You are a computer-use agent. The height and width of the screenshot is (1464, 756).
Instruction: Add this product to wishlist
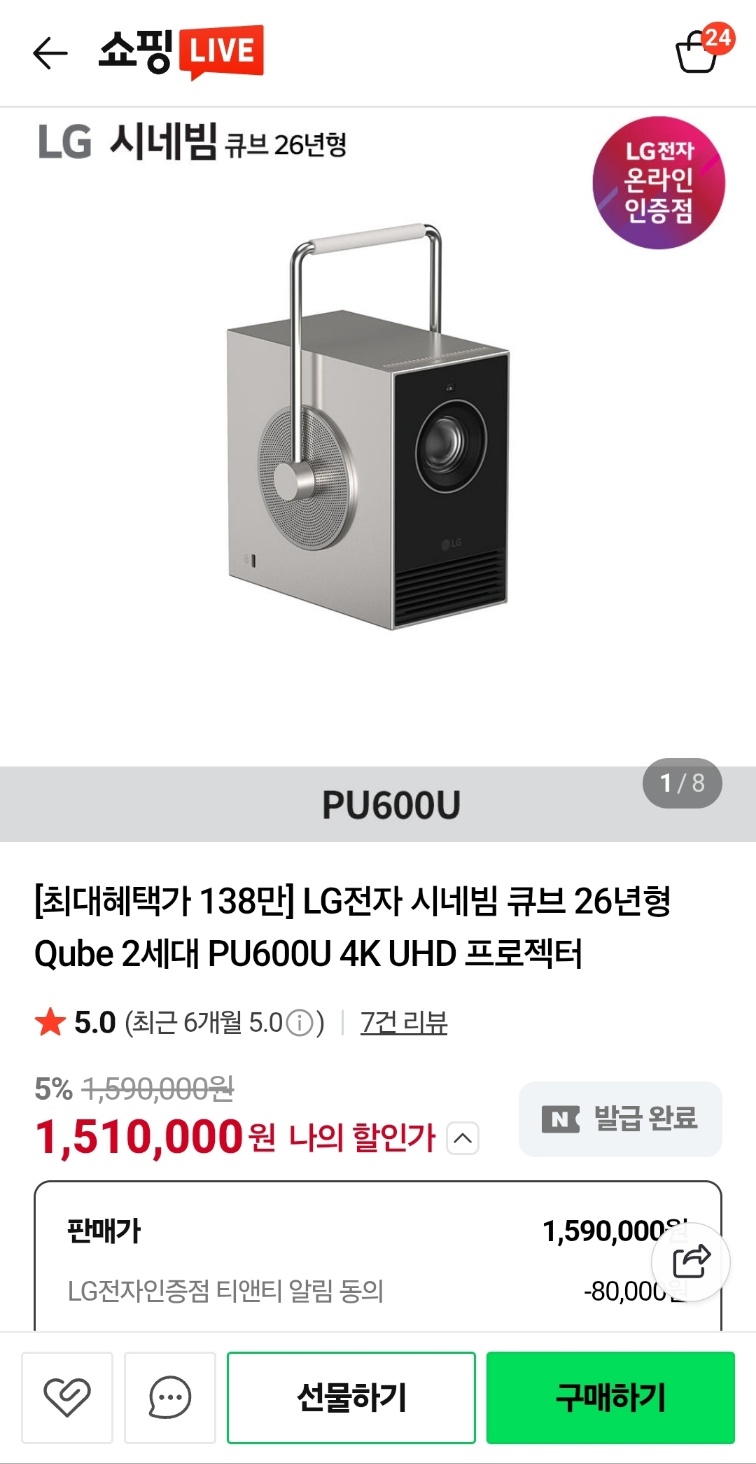point(68,1397)
